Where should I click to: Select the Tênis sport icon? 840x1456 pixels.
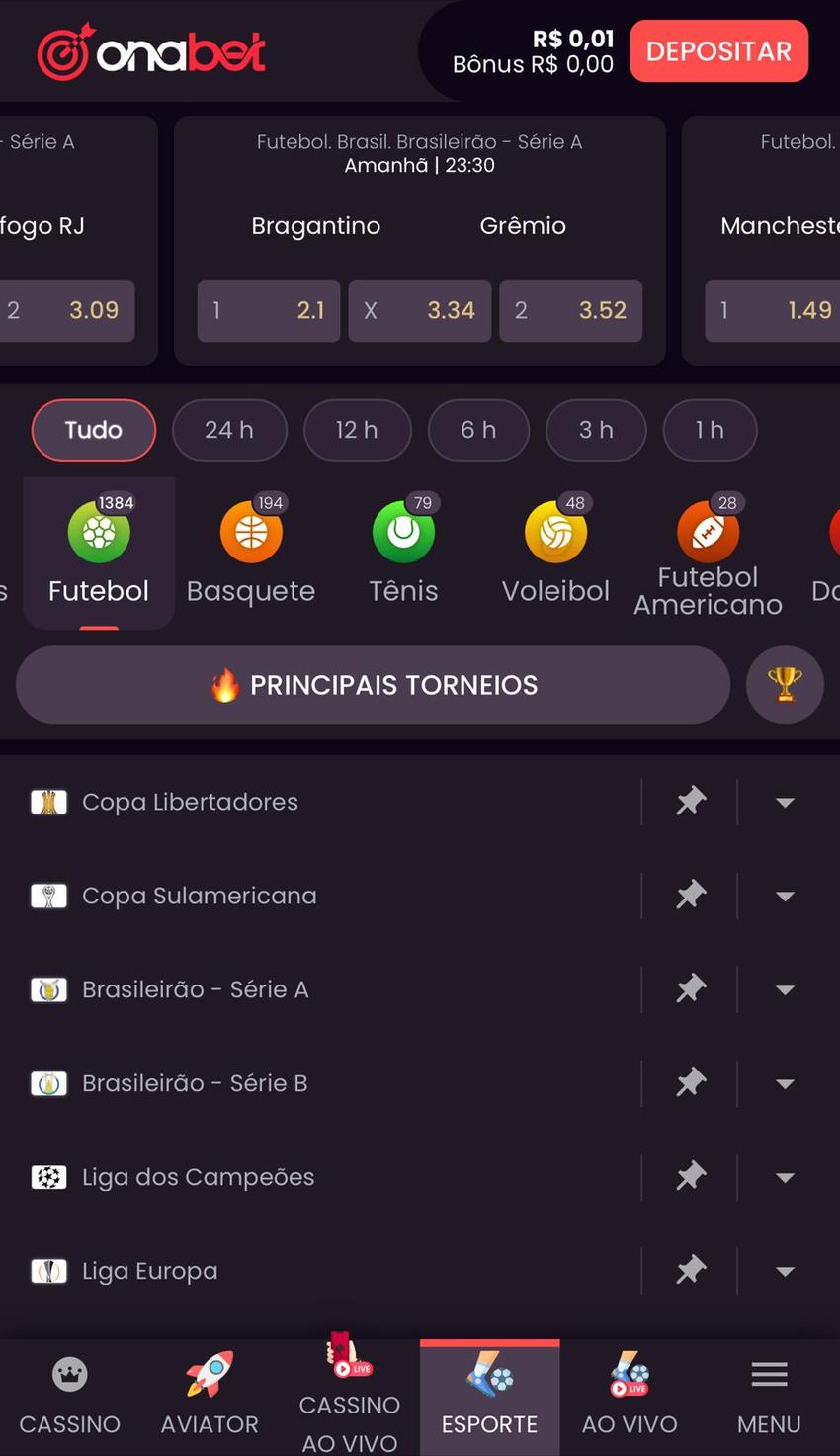(403, 533)
